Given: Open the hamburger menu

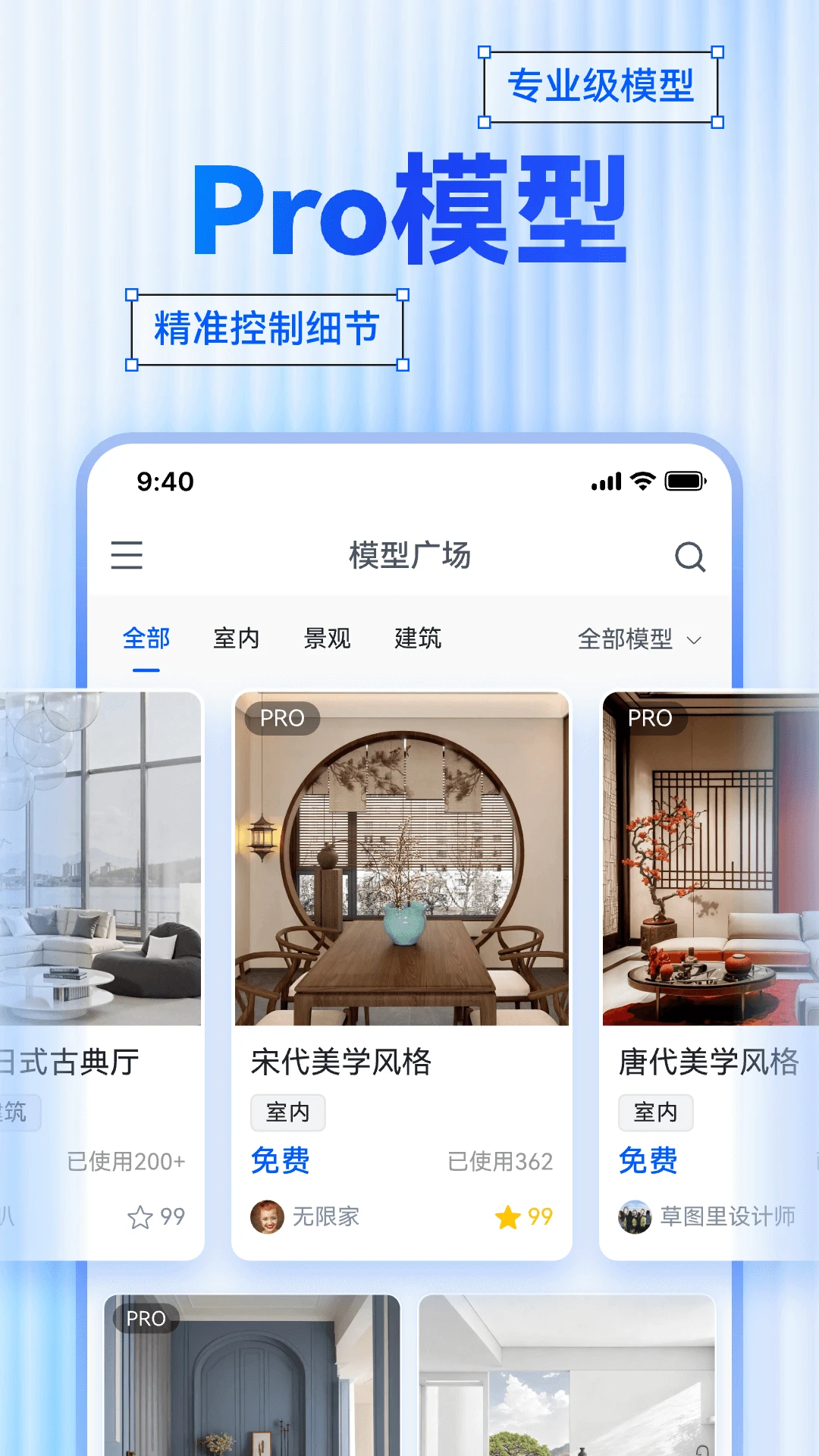Looking at the screenshot, I should [128, 556].
